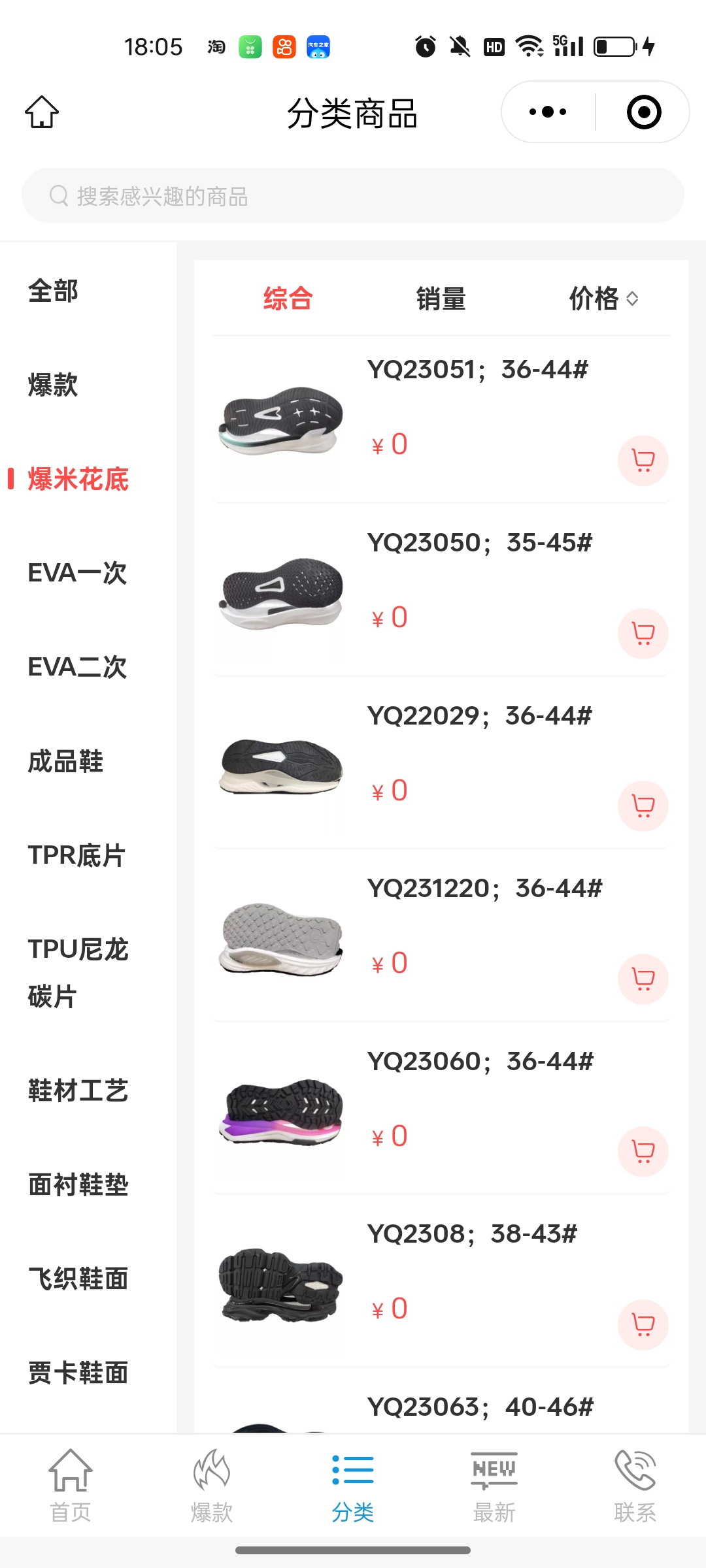
Task: View product YQ231220; 36-44#
Action: pyautogui.click(x=484, y=889)
